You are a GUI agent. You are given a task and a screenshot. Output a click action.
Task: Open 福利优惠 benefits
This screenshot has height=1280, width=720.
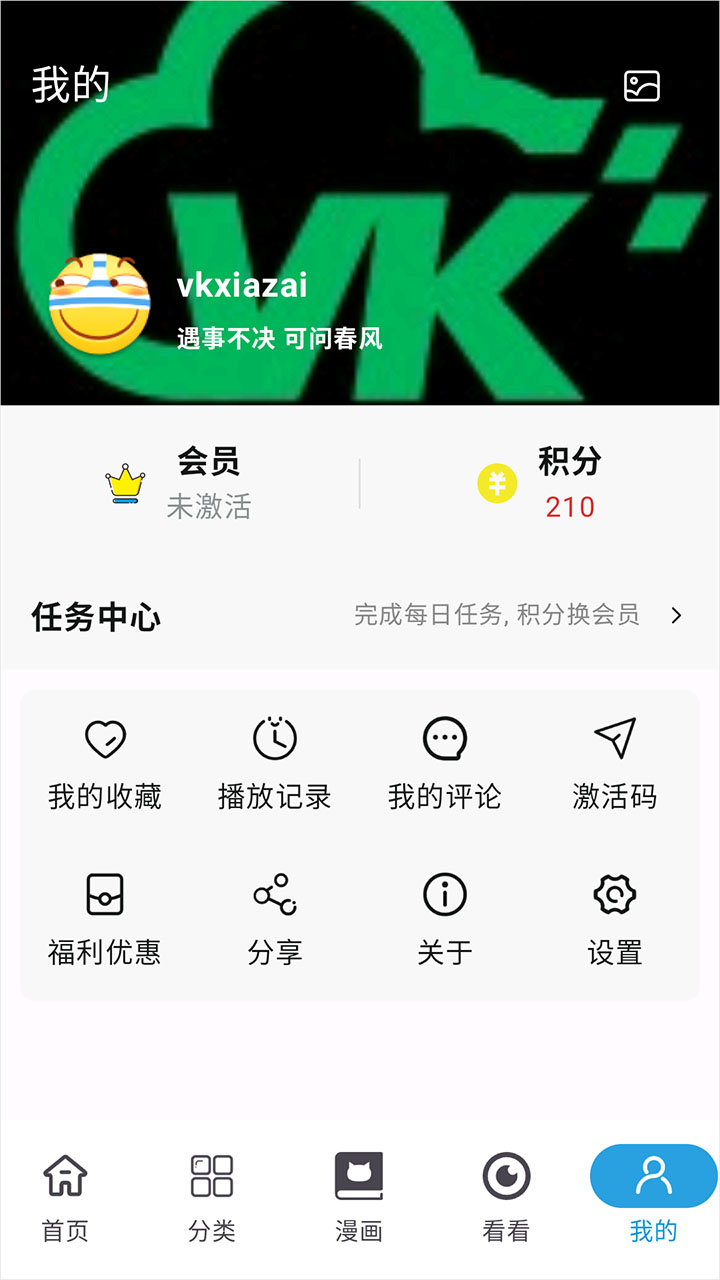tap(105, 920)
